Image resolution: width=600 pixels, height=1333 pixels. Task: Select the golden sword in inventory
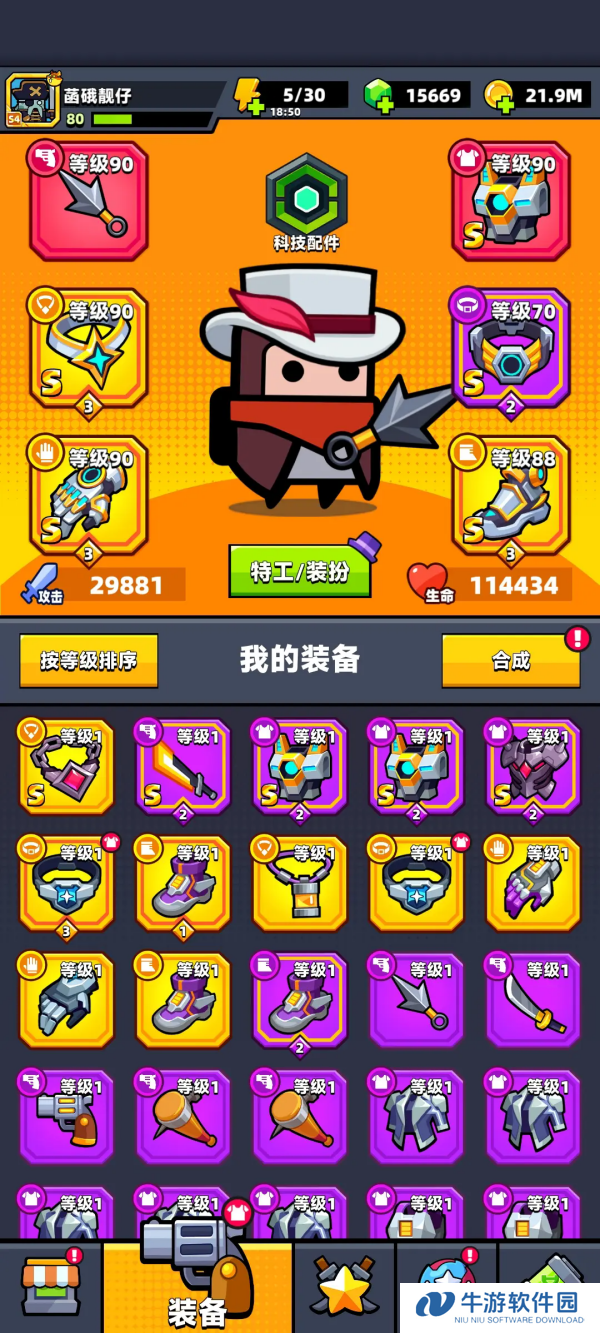(x=183, y=767)
